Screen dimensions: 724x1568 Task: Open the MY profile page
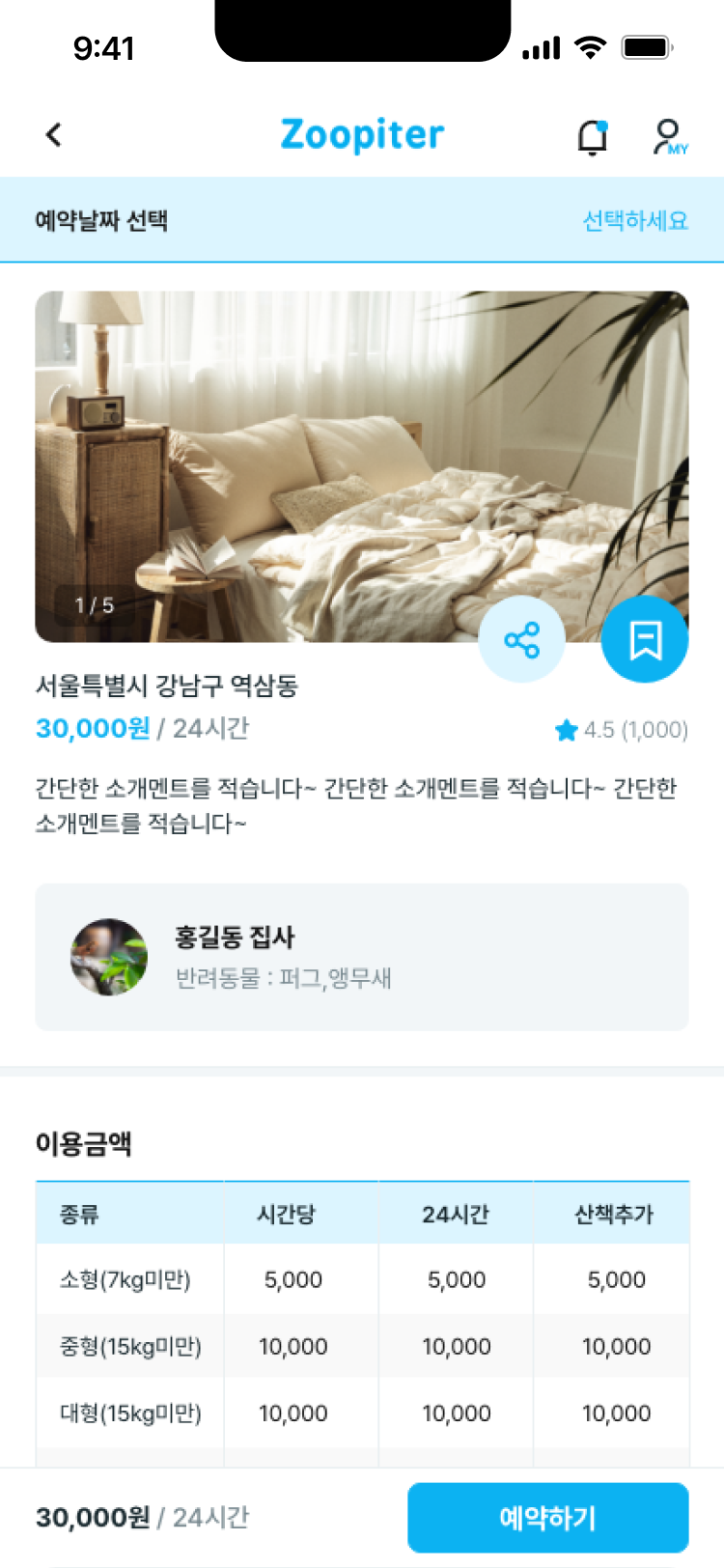click(670, 137)
